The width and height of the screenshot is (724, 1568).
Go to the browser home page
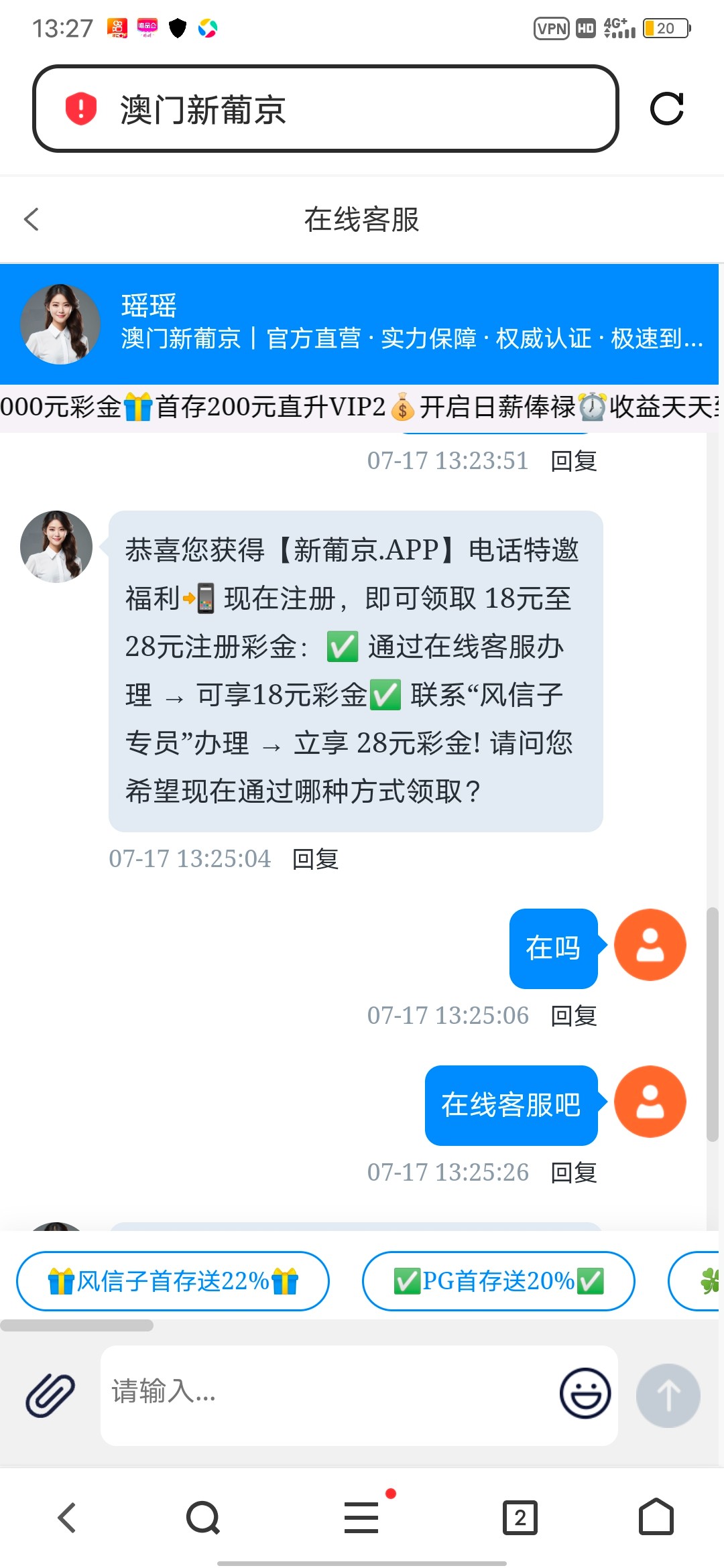[x=656, y=1518]
